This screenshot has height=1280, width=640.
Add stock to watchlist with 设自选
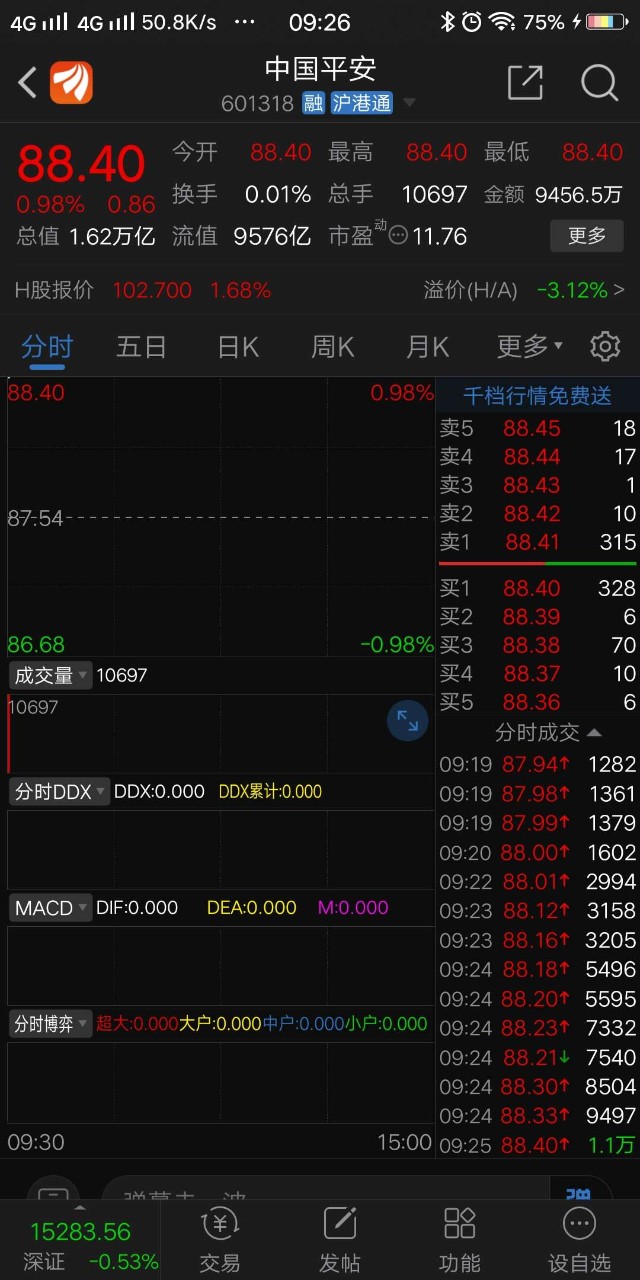(x=579, y=1238)
